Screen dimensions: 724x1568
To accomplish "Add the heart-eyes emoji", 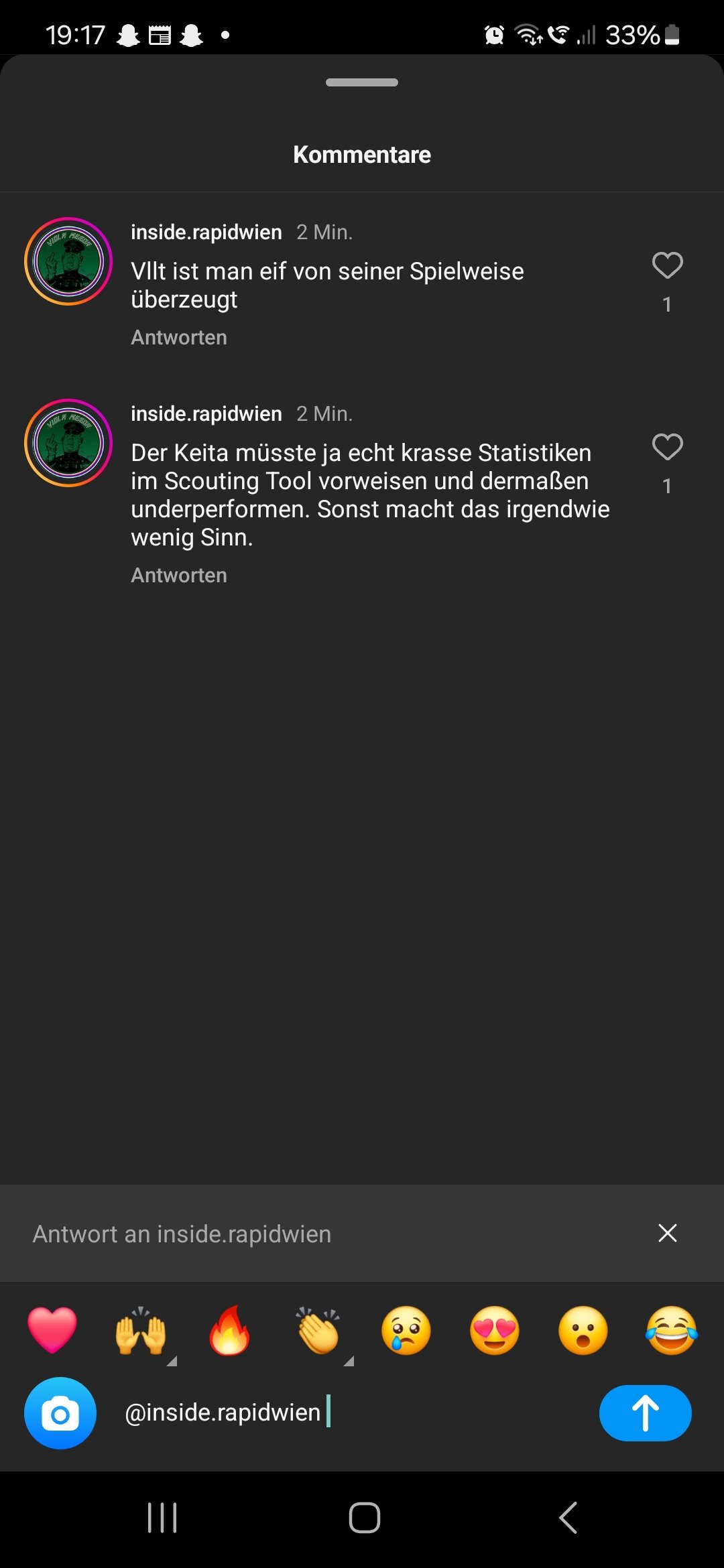I will tap(495, 1330).
